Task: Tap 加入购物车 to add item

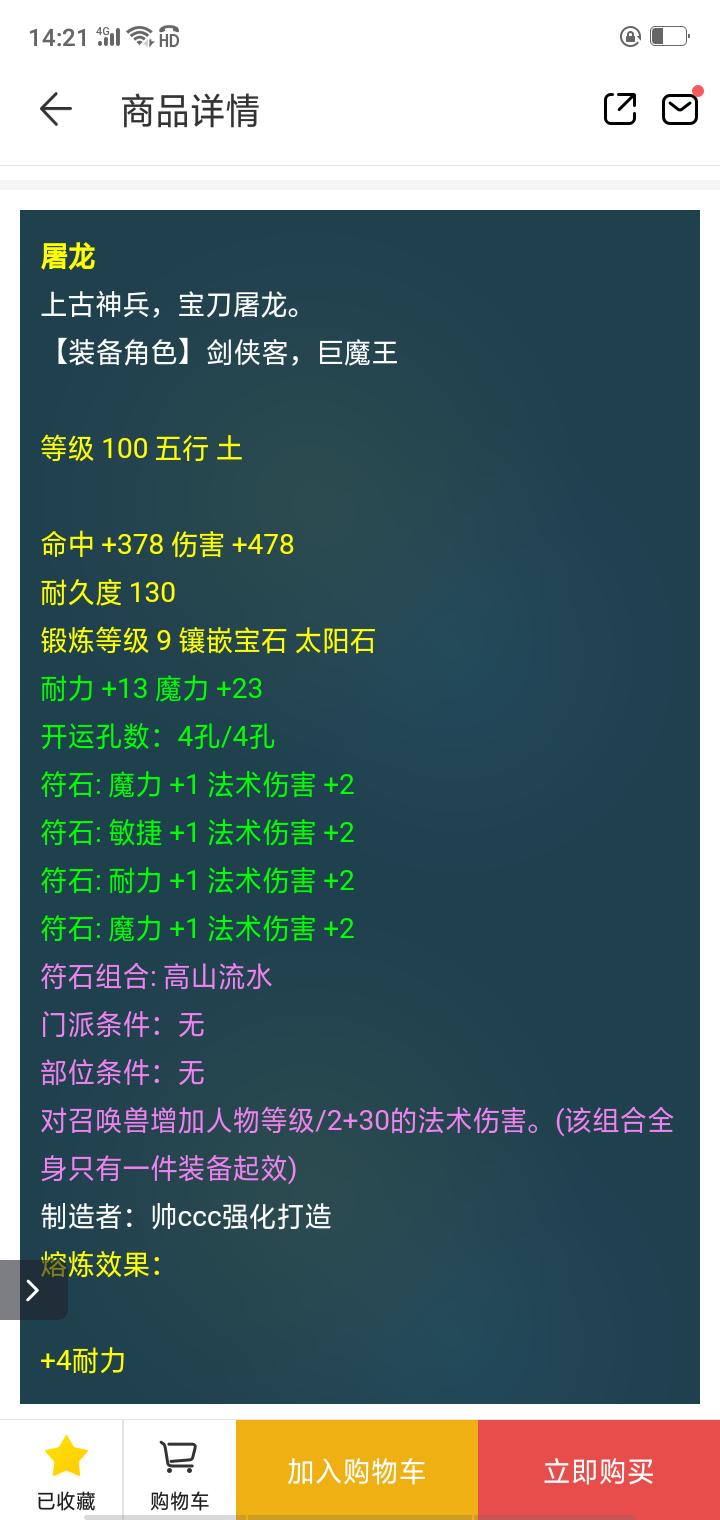Action: click(x=357, y=1471)
